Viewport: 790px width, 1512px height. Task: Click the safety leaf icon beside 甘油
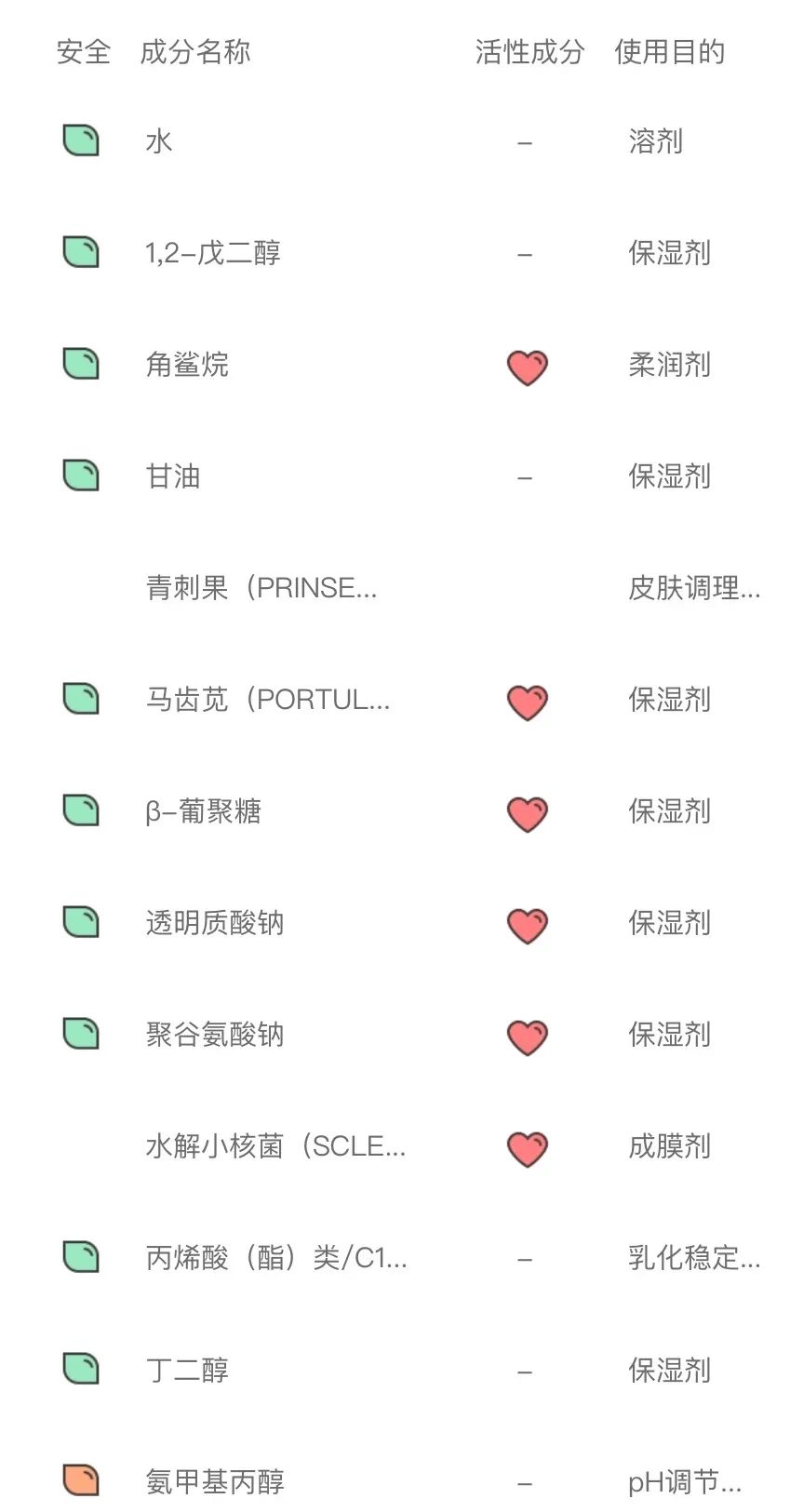pyautogui.click(x=81, y=475)
